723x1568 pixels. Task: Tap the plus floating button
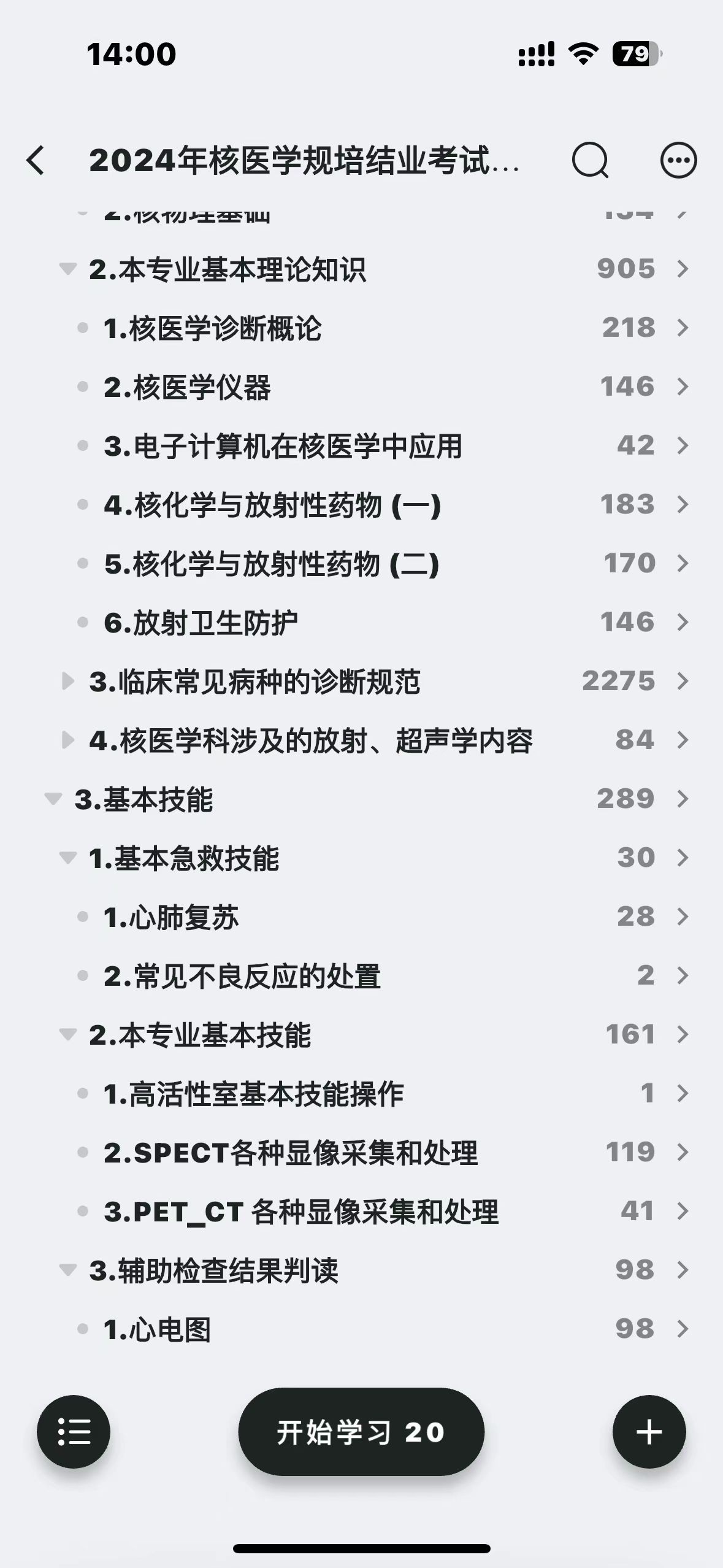pos(649,1432)
